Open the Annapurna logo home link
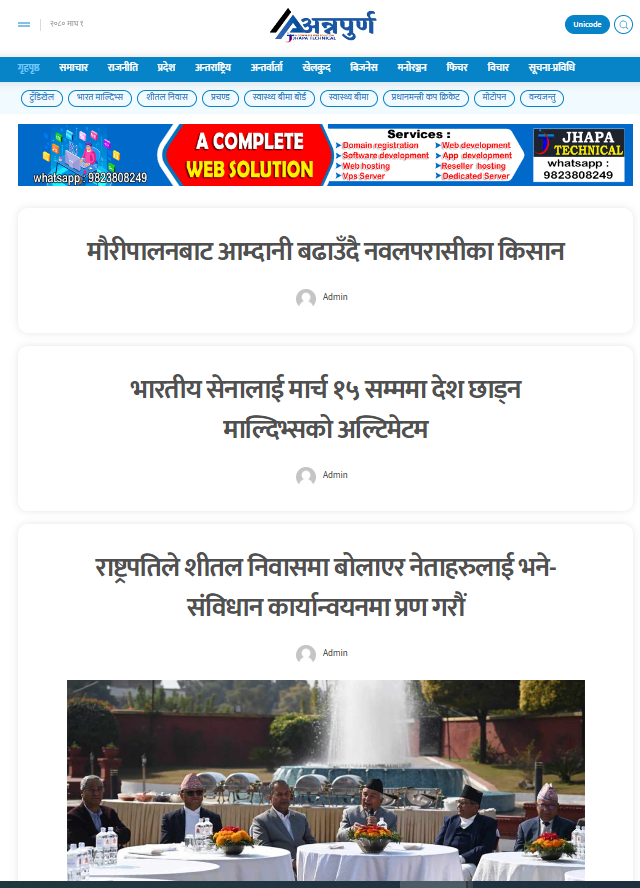 (x=324, y=25)
